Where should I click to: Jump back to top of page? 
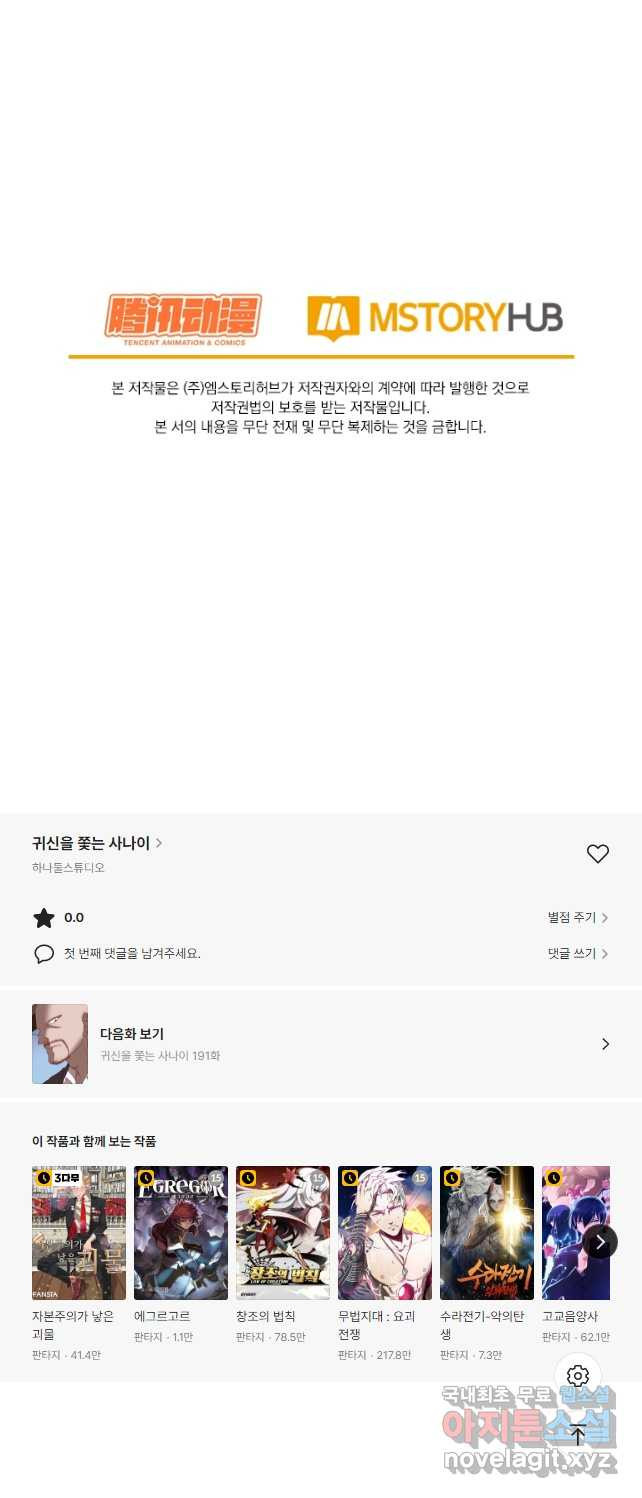click(x=577, y=1435)
